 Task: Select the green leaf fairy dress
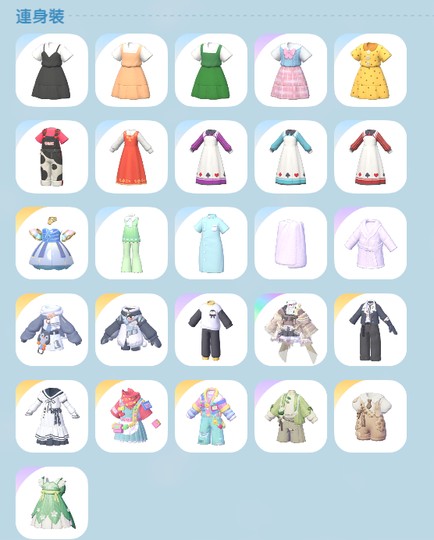(x=52, y=503)
